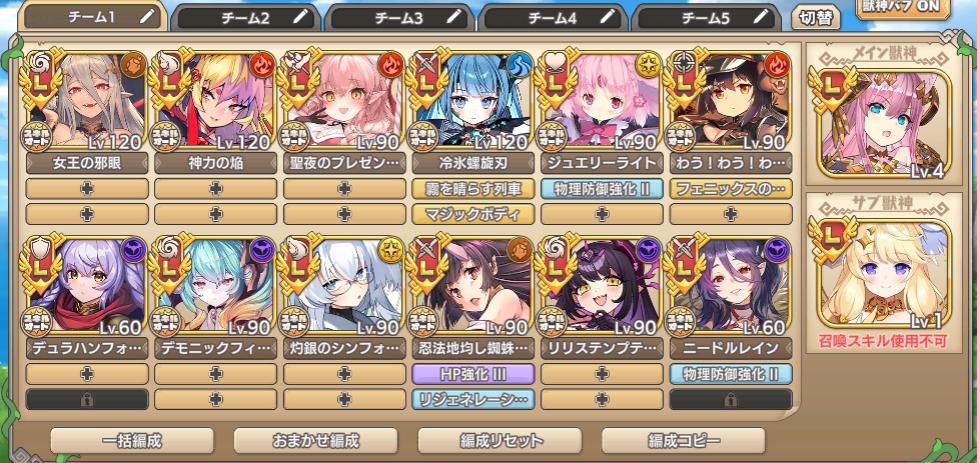Select the ニードルレイン character card
This screenshot has height=463, width=977.
[730, 288]
